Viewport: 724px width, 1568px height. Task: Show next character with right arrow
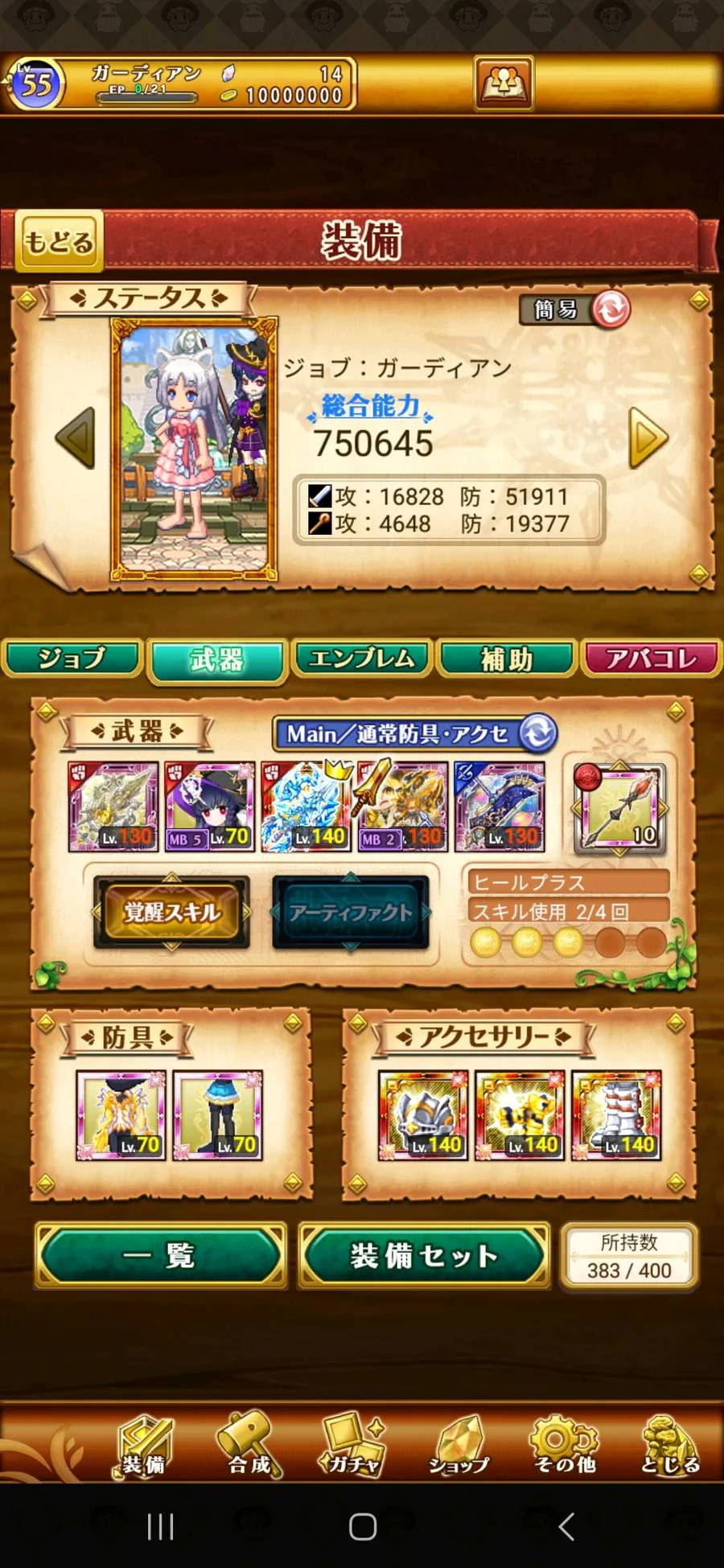click(x=648, y=438)
